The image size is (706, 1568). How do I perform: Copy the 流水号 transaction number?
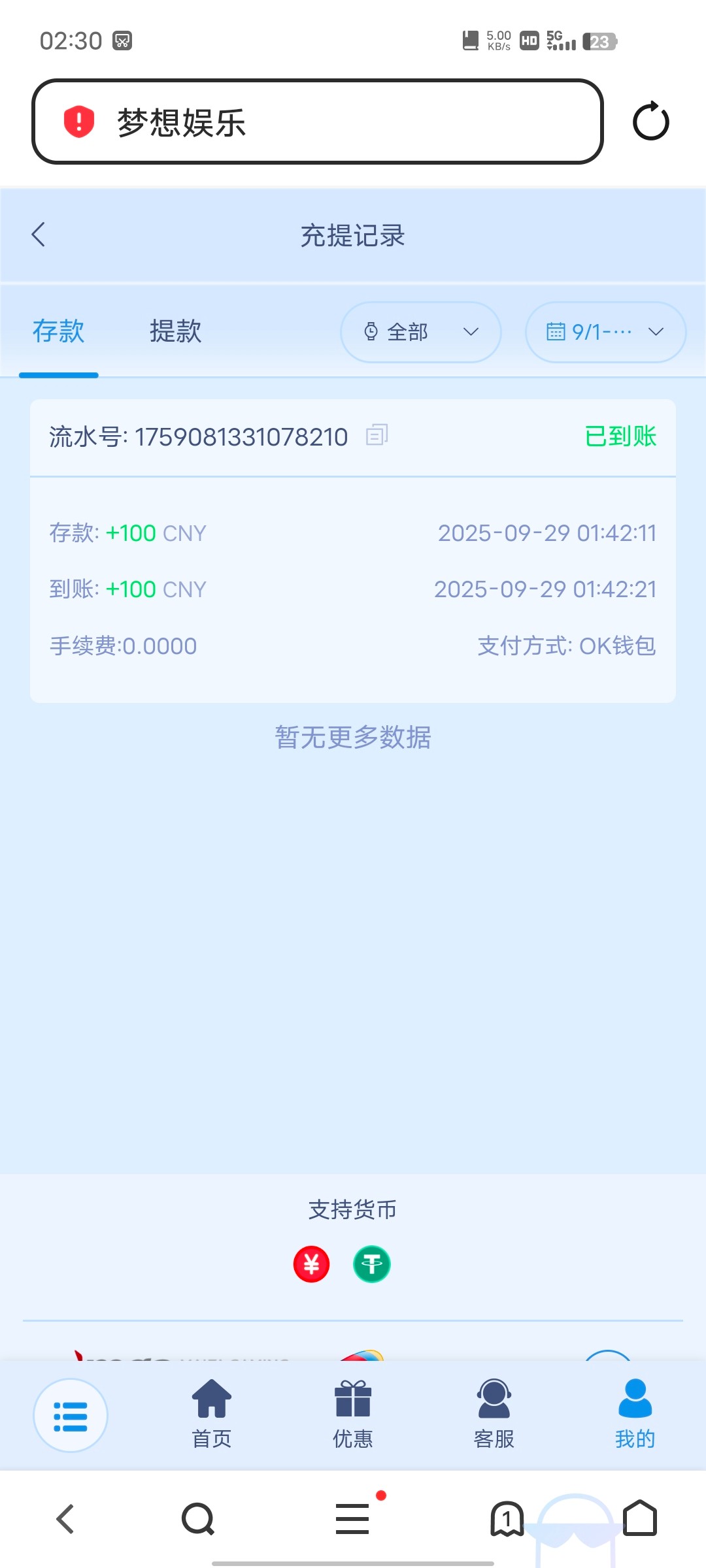click(377, 435)
